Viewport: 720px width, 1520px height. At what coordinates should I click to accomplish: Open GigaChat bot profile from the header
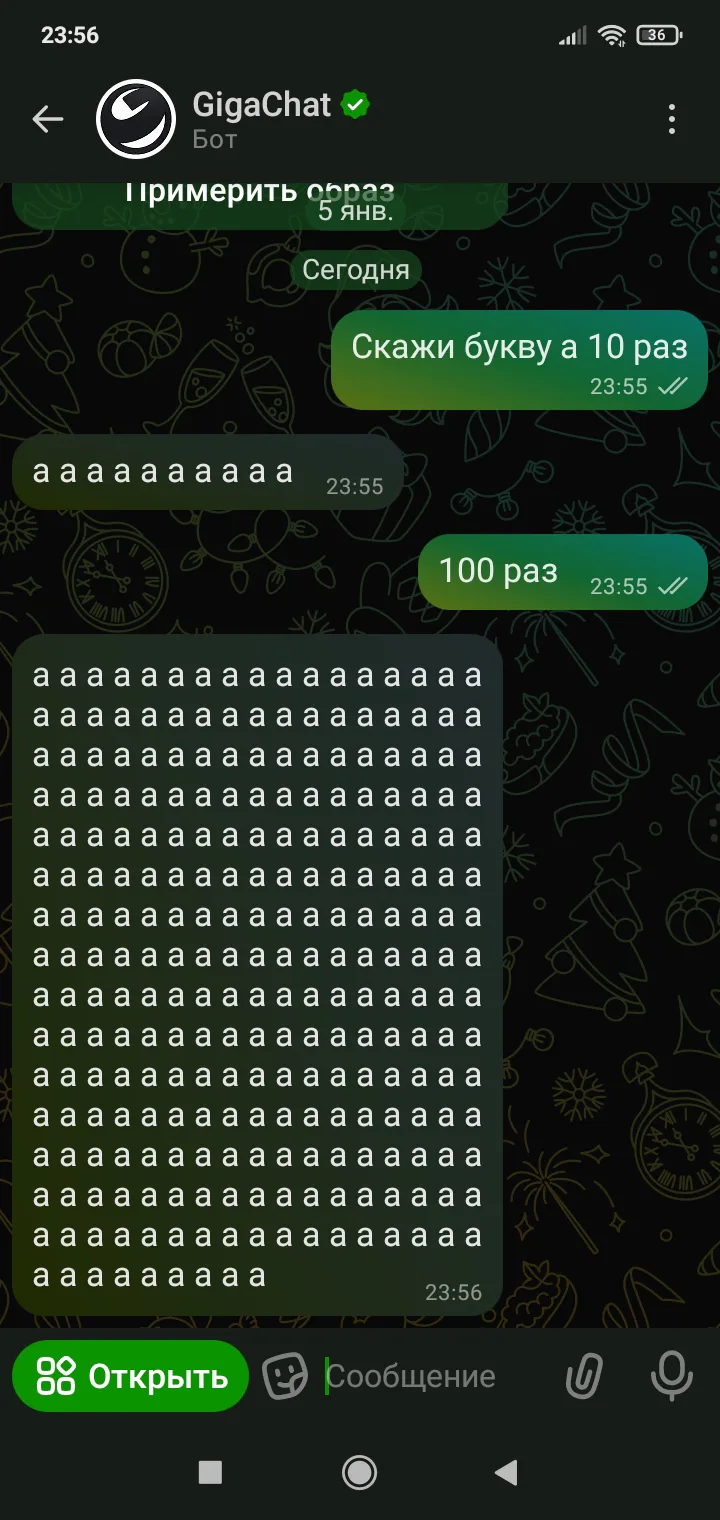(262, 119)
